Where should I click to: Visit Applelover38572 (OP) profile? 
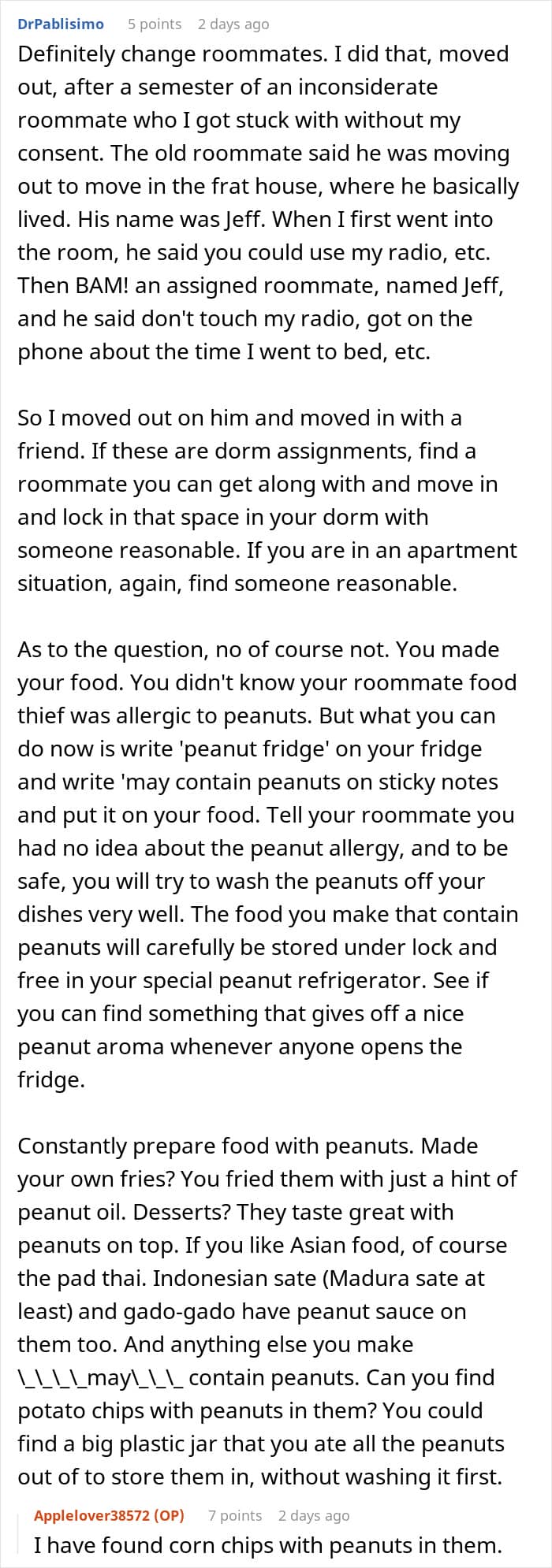coord(109,1514)
